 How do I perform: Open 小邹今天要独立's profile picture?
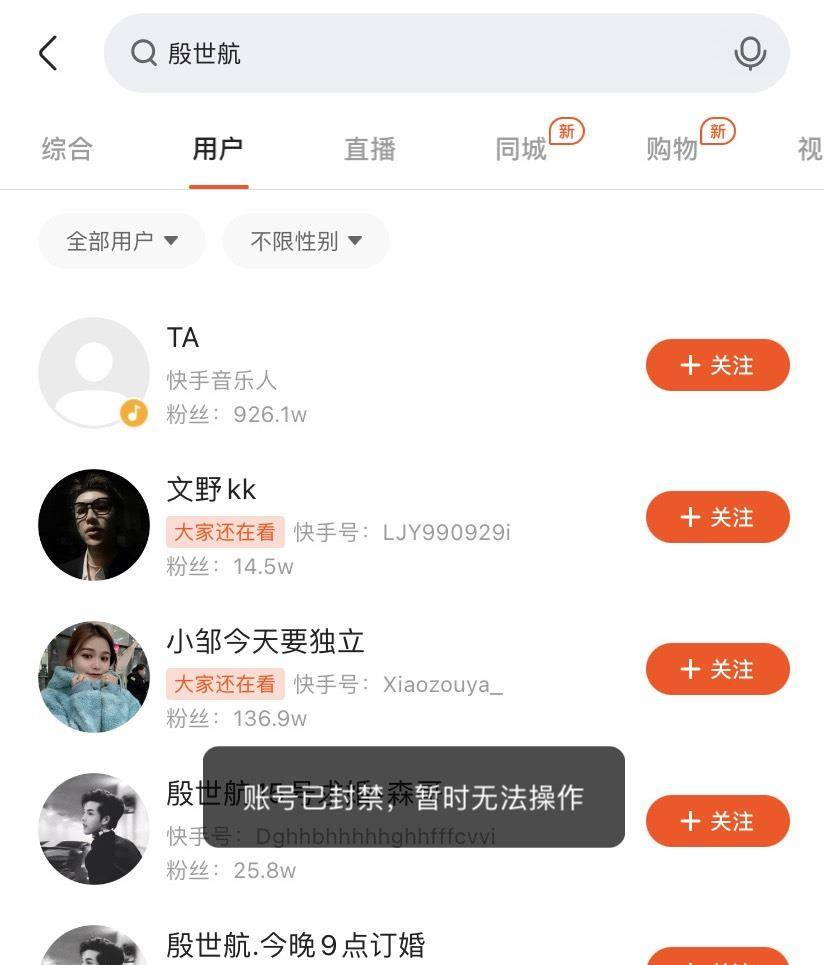[93, 677]
